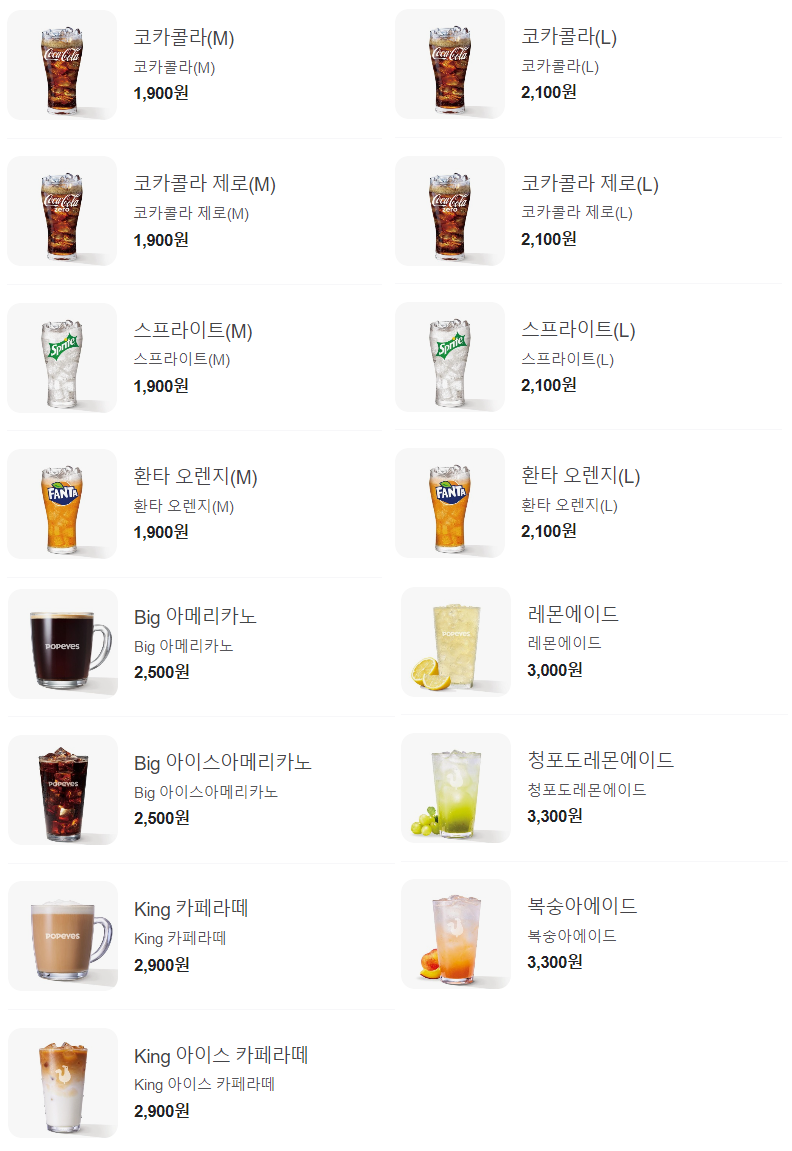Click the 청포도레몬에이드 drink image
The width and height of the screenshot is (792, 1151).
coord(455,788)
